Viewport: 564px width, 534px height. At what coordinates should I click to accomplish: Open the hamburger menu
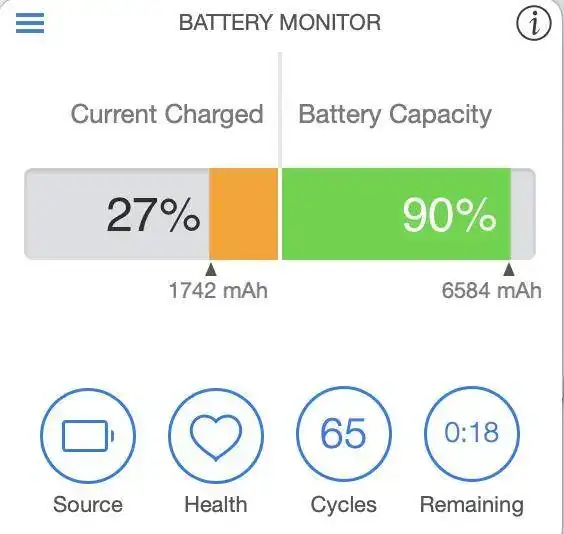(x=30, y=23)
